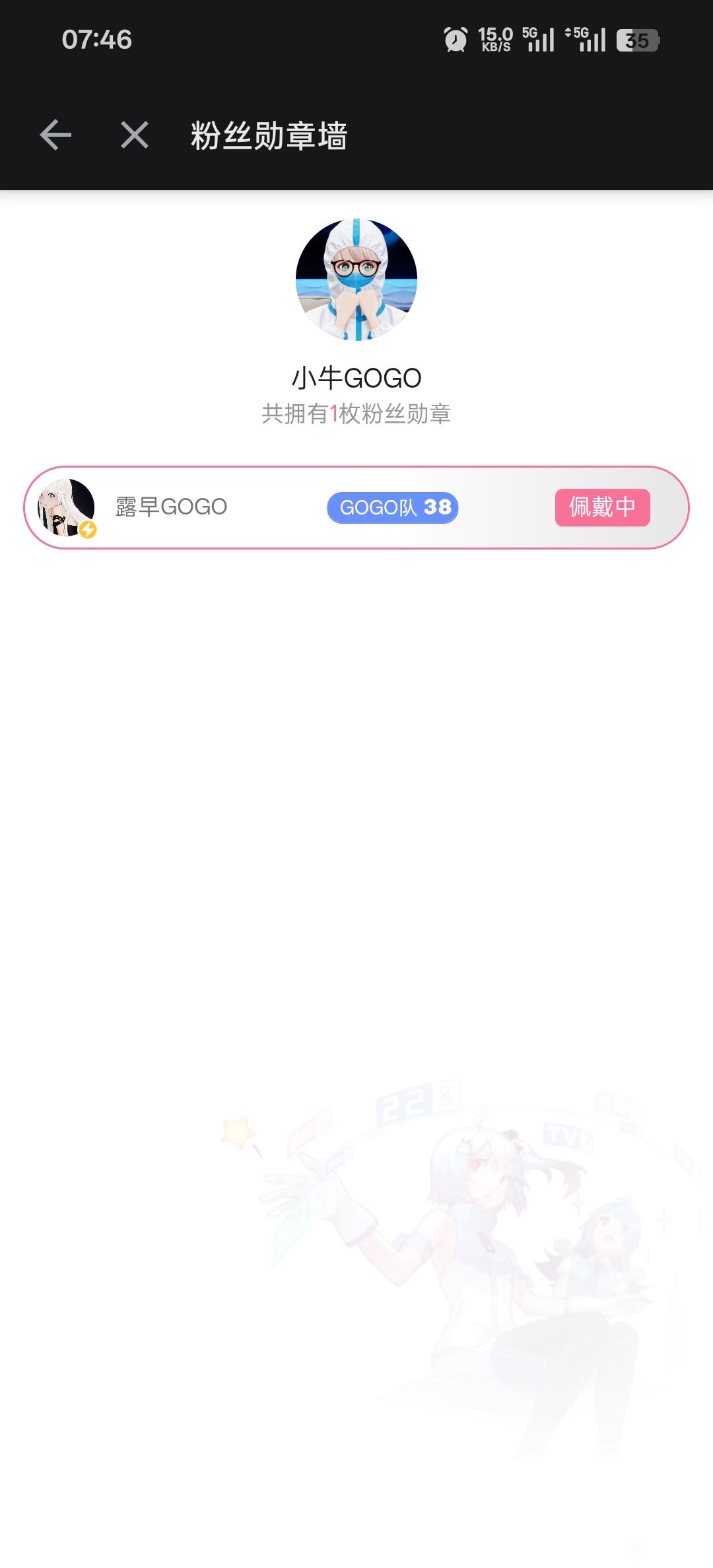Open 小牛GOGO's profile avatar
713x1568 pixels.
(x=356, y=279)
